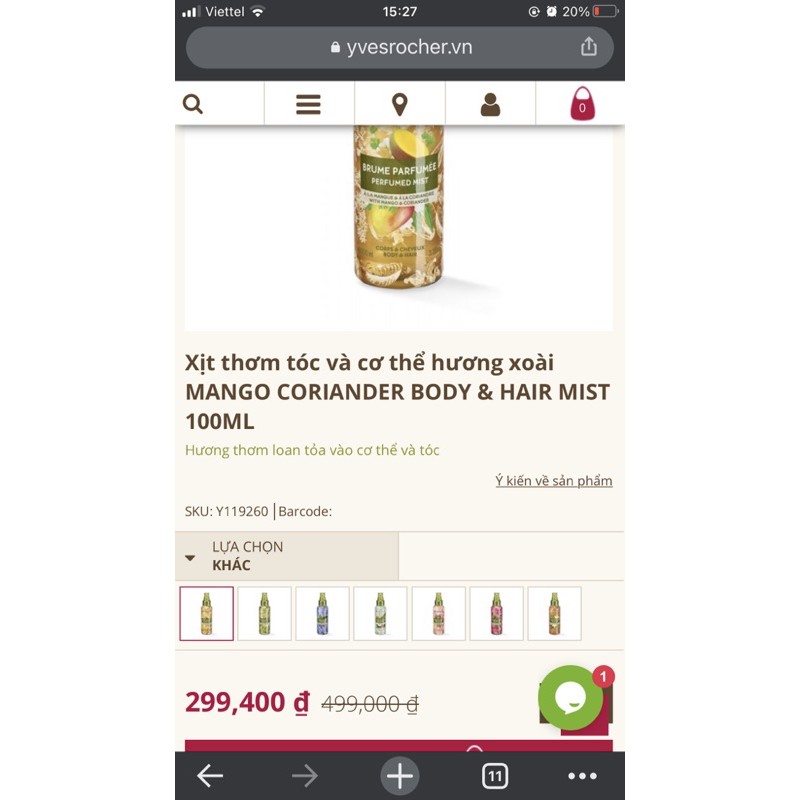
Task: Select the first mango yellow variant thumbnail
Action: [x=207, y=613]
